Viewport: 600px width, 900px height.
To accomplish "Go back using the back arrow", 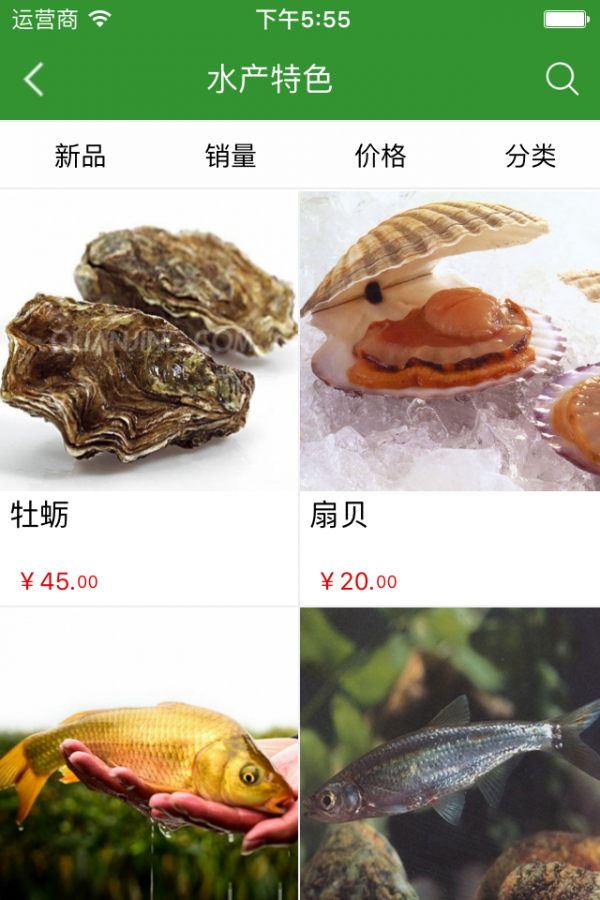I will 34,79.
